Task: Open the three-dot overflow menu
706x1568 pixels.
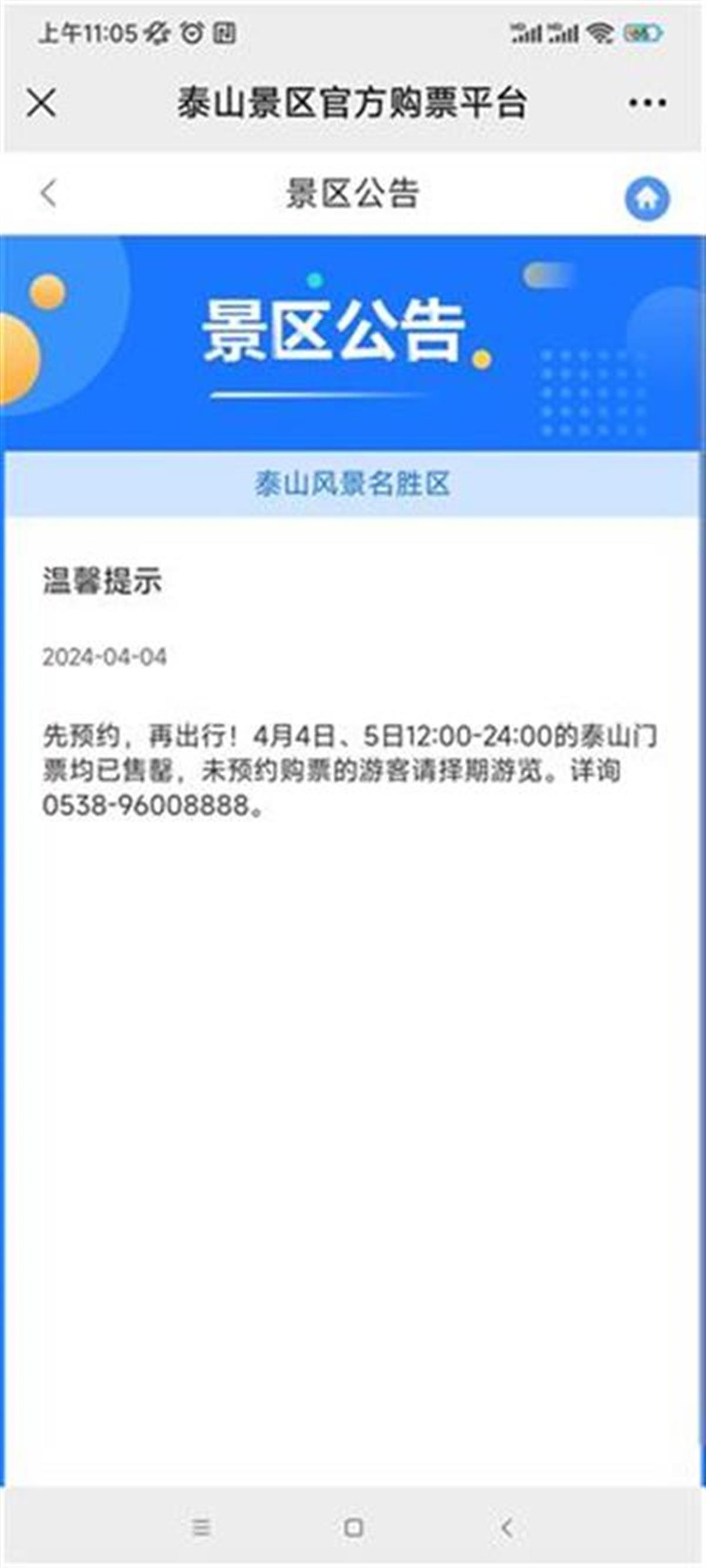Action: [647, 103]
